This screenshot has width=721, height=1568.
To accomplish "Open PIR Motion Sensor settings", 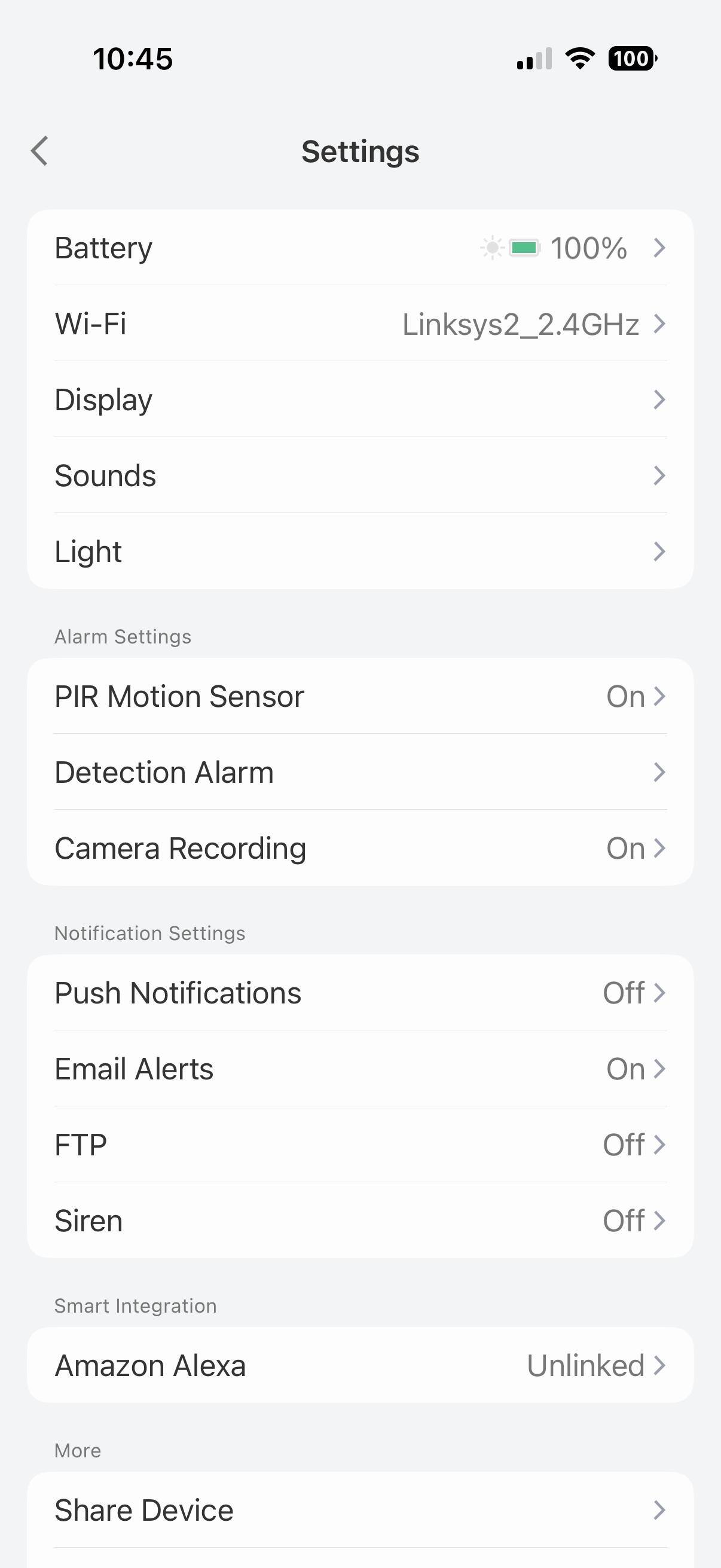I will pyautogui.click(x=360, y=695).
